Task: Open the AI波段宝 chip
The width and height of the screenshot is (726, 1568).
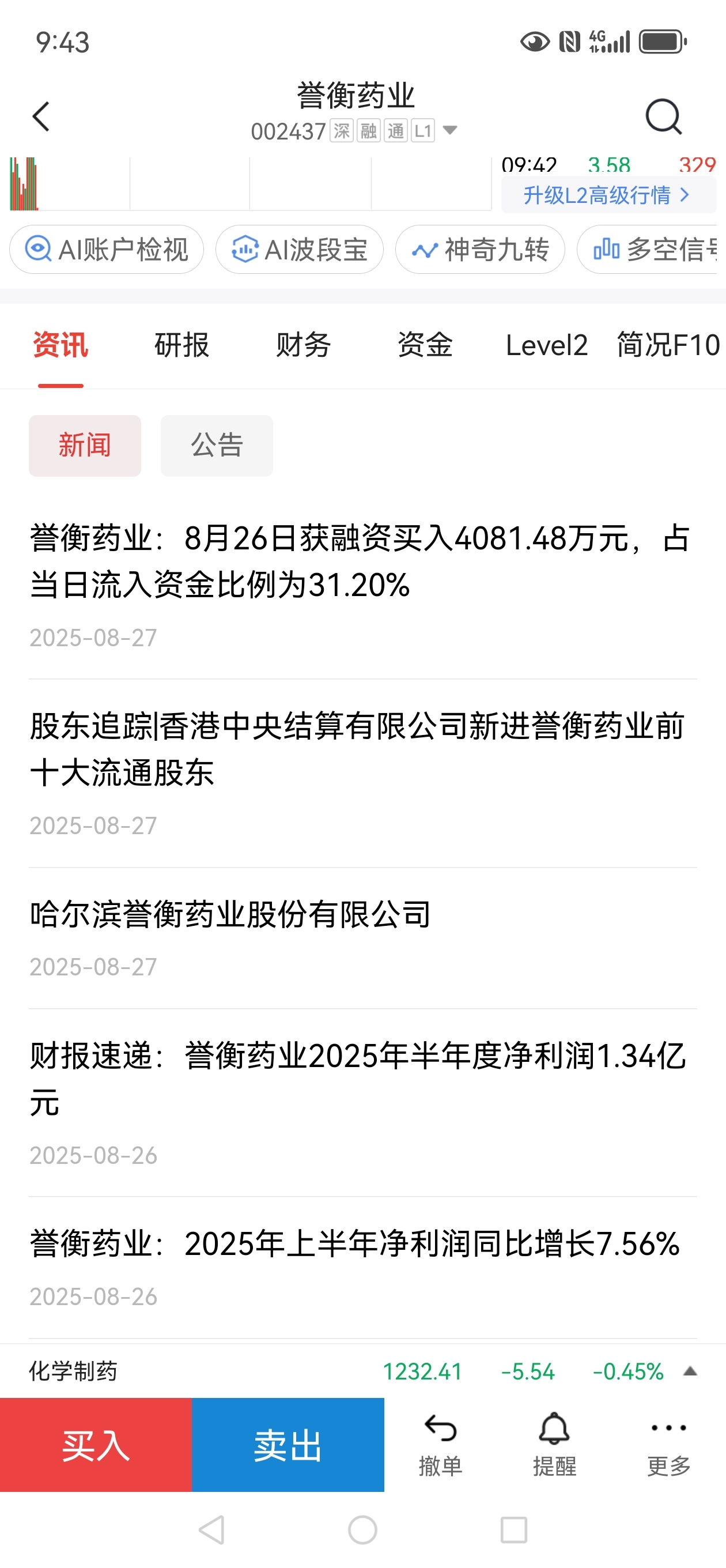Action: [x=300, y=250]
